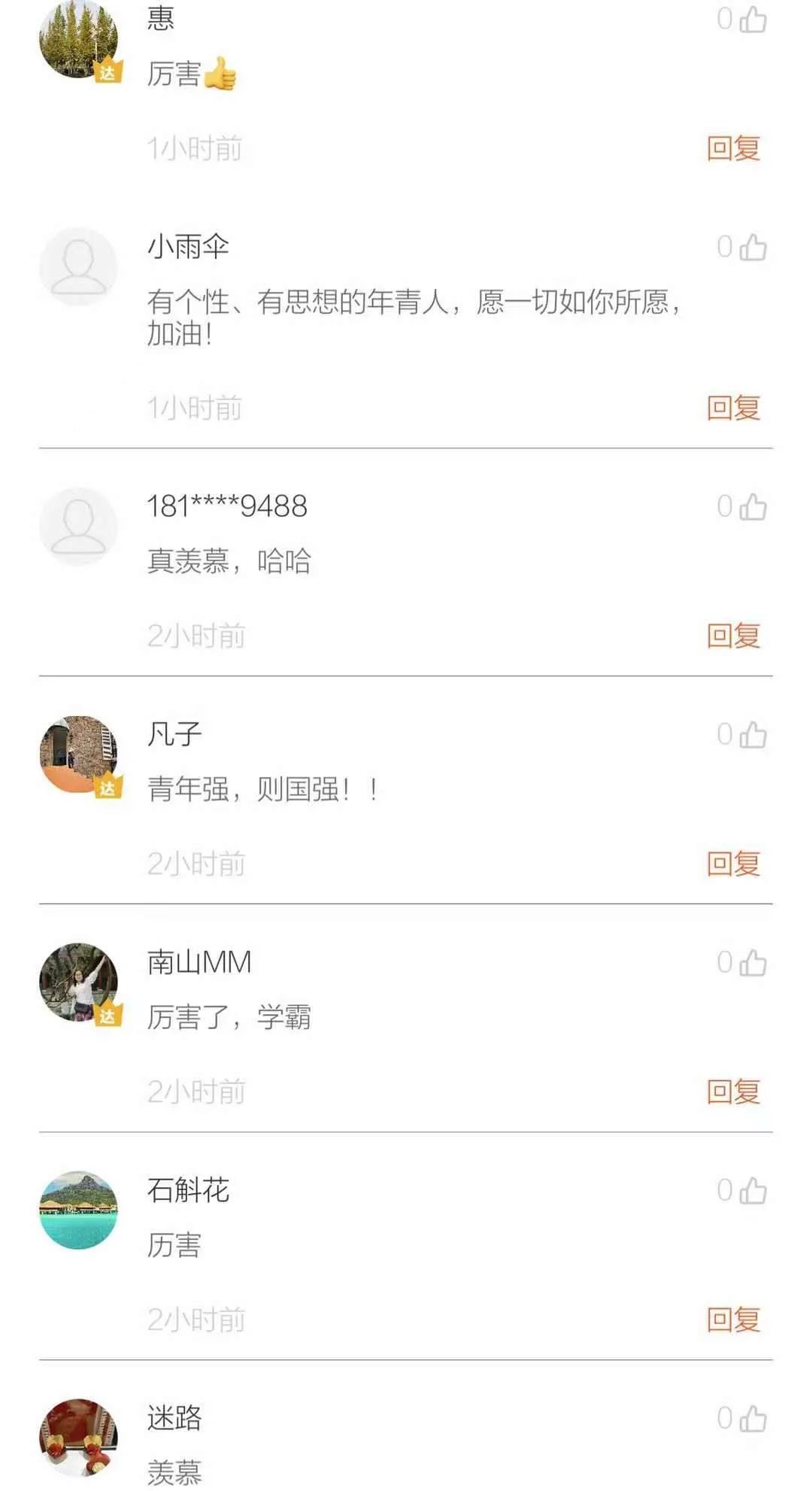Like 迷路's comment 羡慕
812x1491 pixels.
point(752,1419)
